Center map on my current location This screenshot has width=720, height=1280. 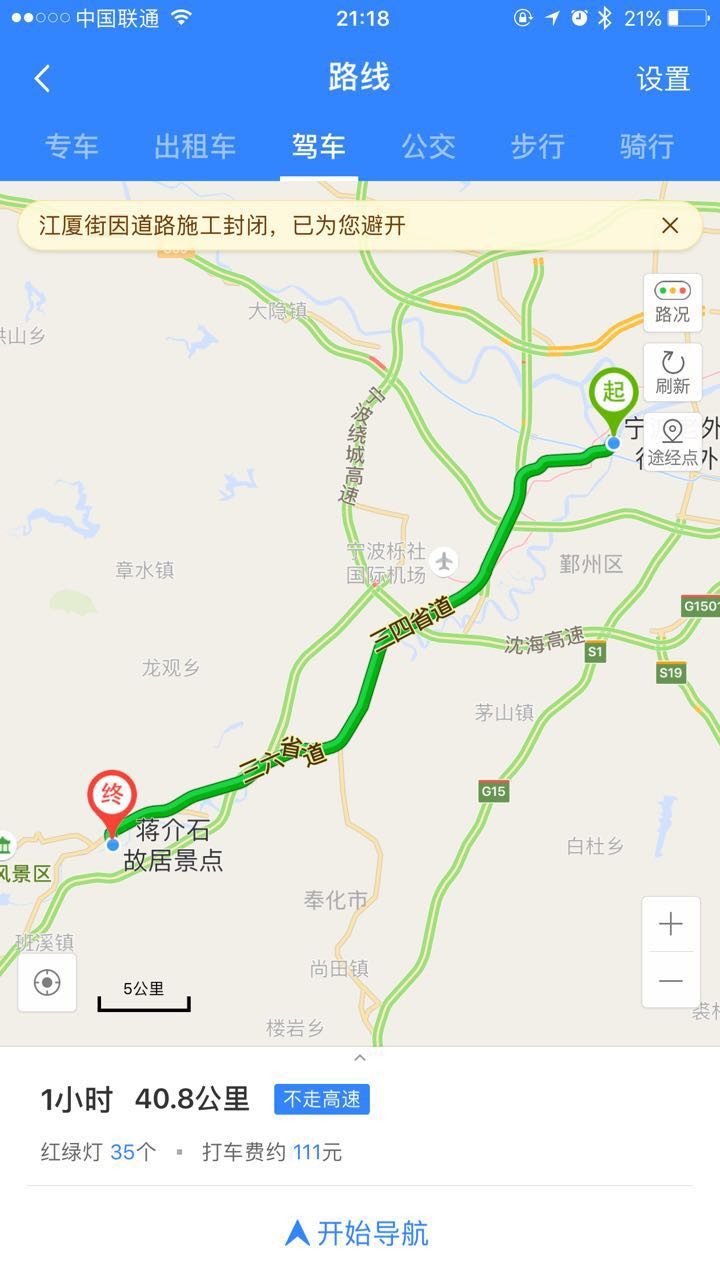[x=47, y=982]
